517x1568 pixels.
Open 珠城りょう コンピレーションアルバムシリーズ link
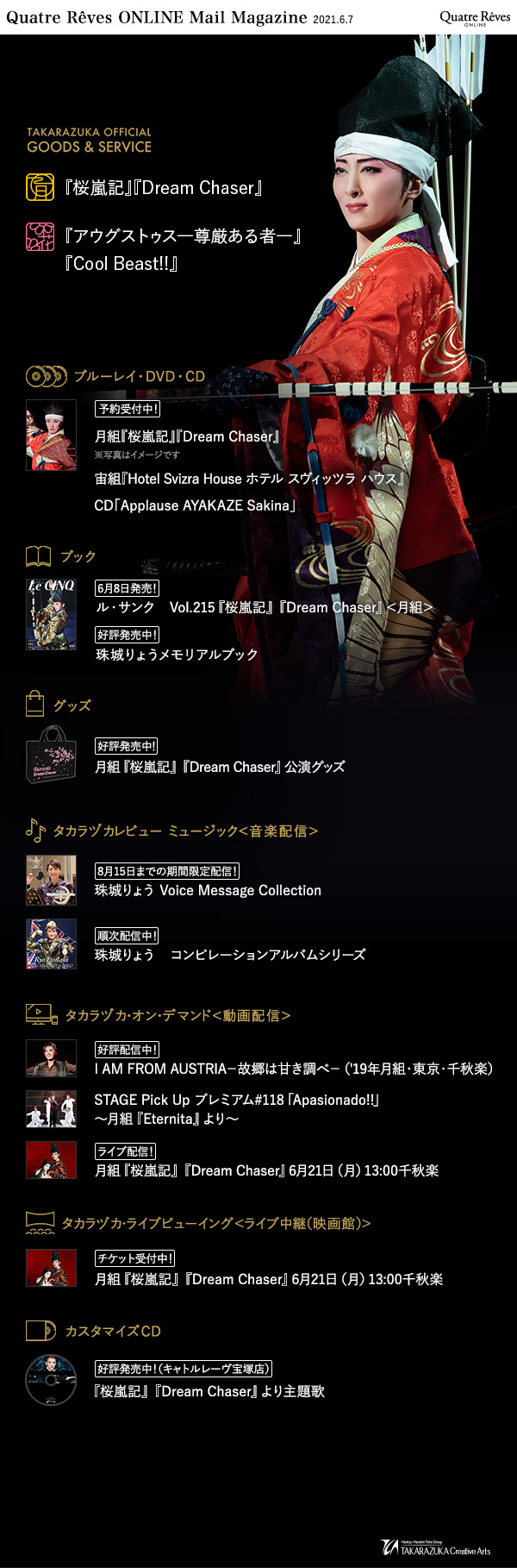point(229,955)
